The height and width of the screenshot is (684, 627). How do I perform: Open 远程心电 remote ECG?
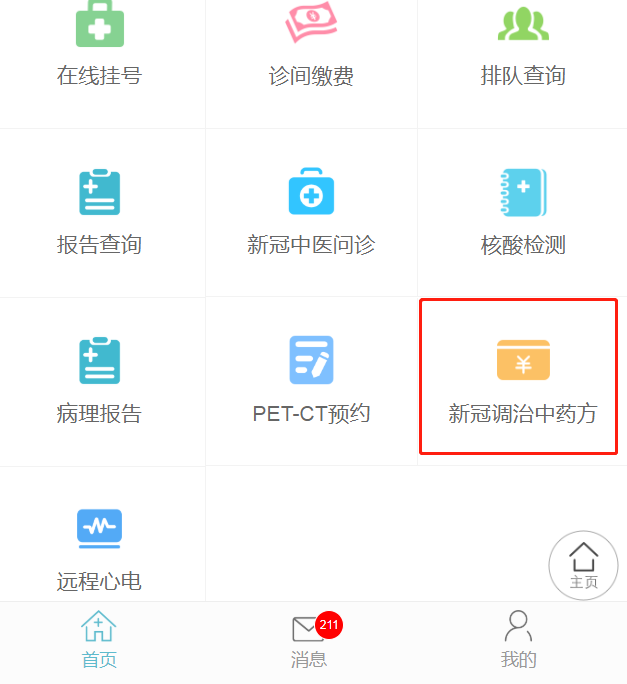coord(99,545)
